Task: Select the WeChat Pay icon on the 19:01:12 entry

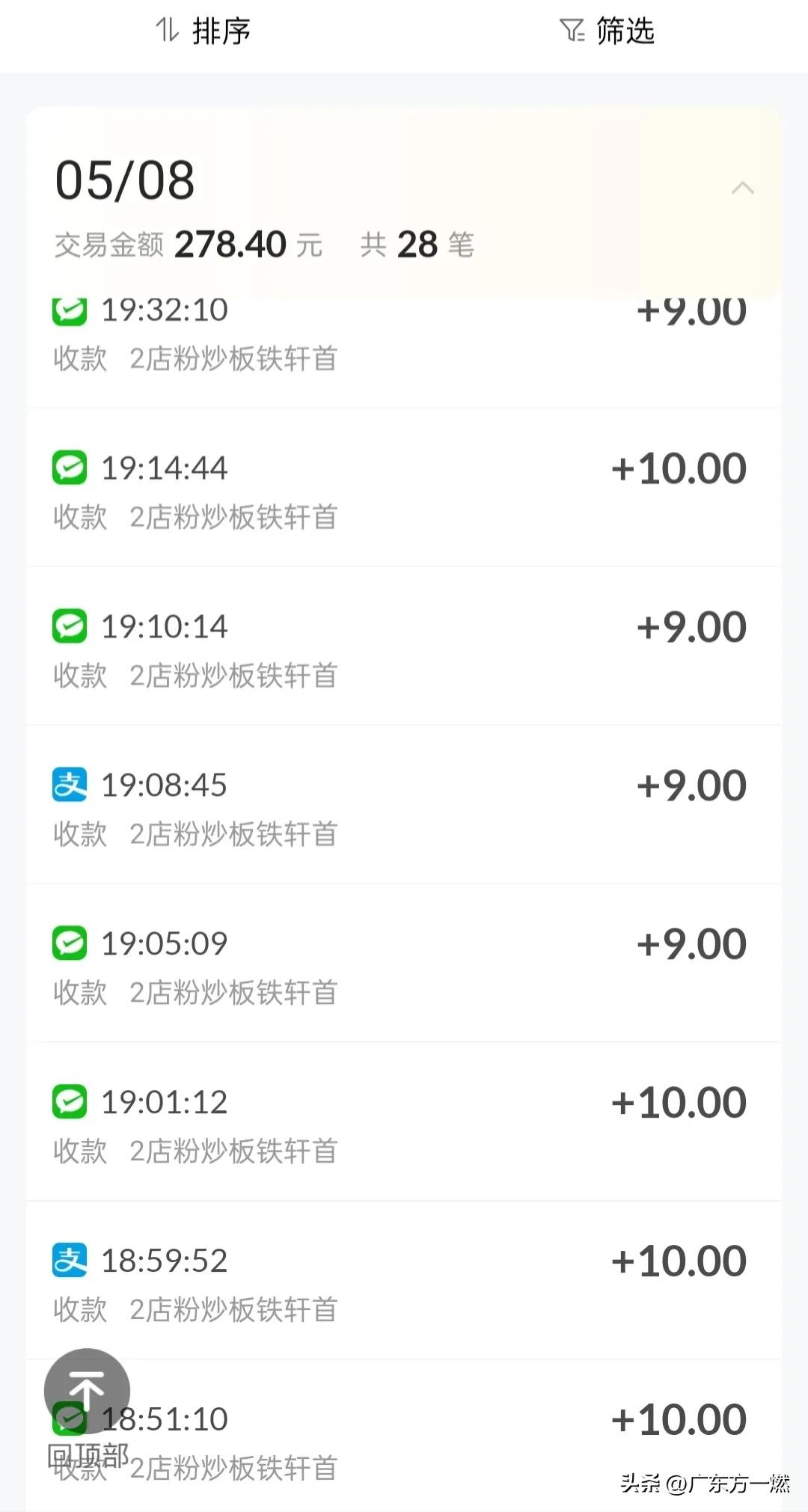Action: click(70, 1100)
